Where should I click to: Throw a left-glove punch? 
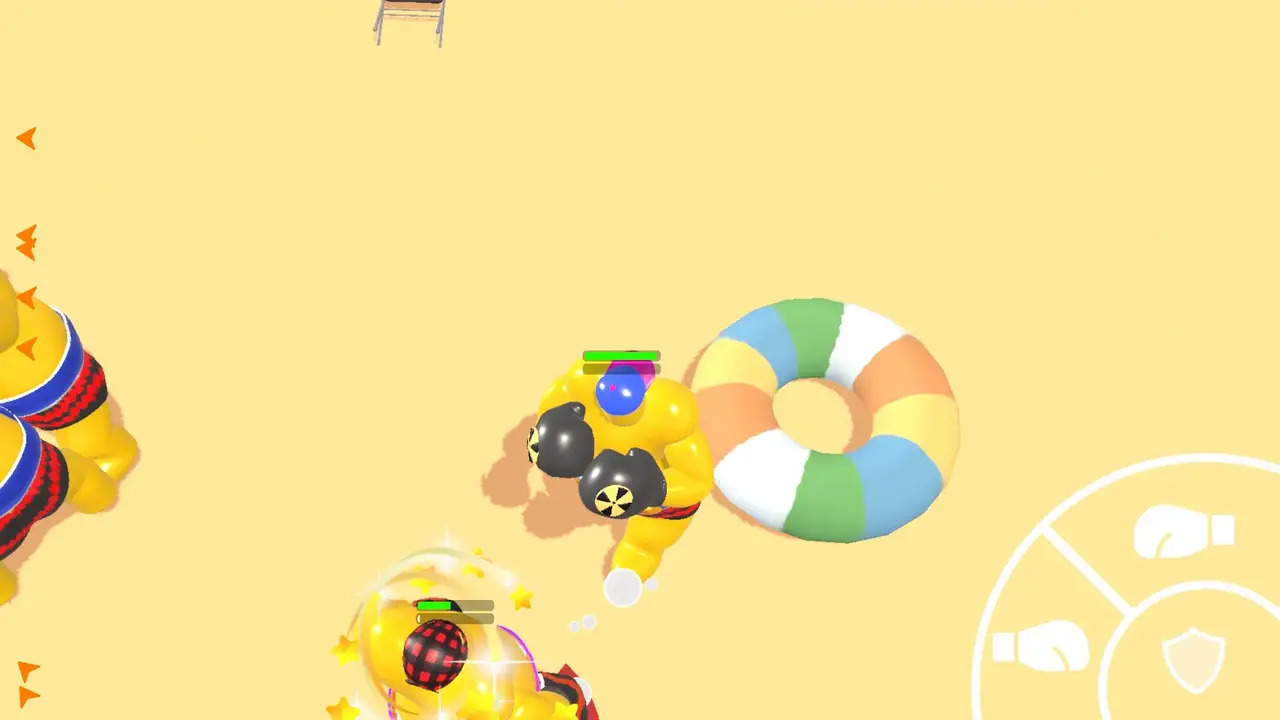[x=1041, y=647]
